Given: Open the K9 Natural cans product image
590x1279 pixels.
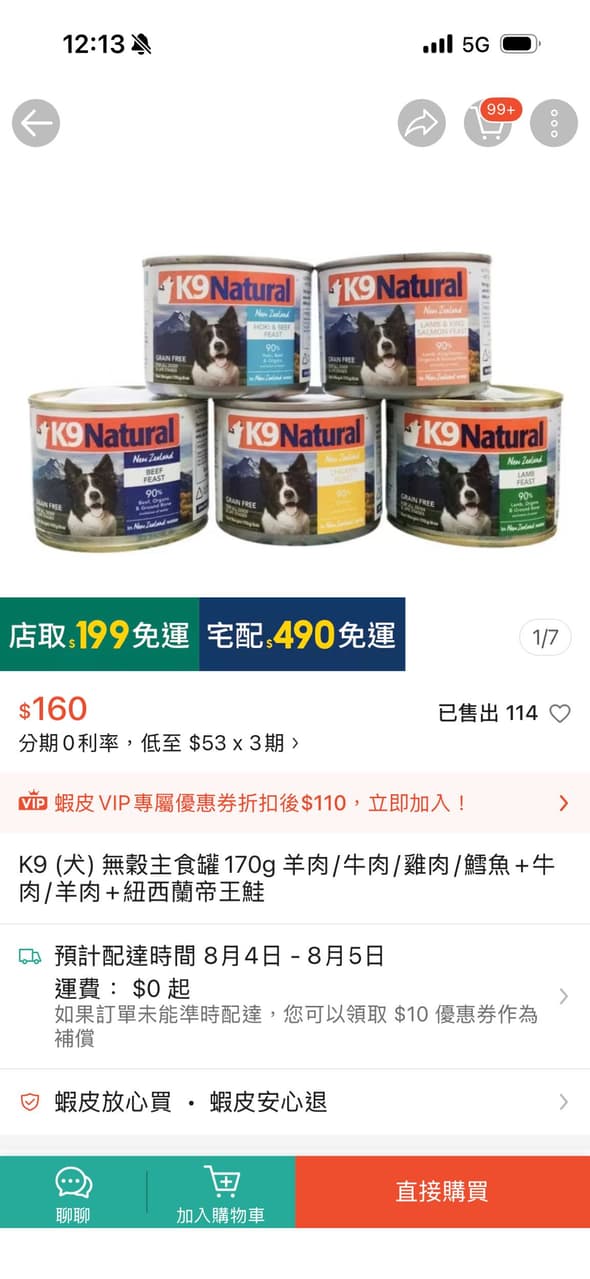Looking at the screenshot, I should tap(295, 402).
